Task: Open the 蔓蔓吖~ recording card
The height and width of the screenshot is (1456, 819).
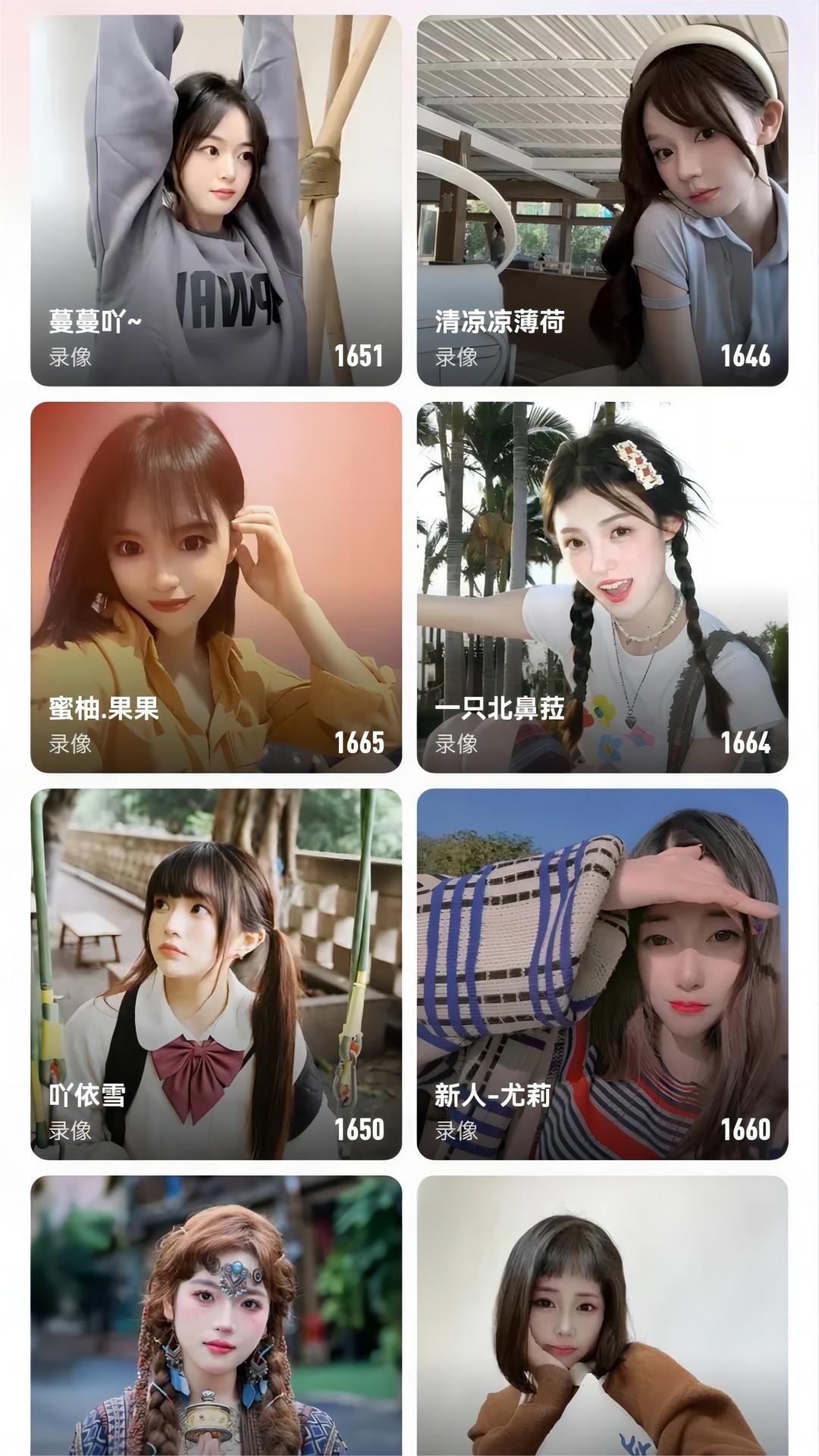Action: 216,201
